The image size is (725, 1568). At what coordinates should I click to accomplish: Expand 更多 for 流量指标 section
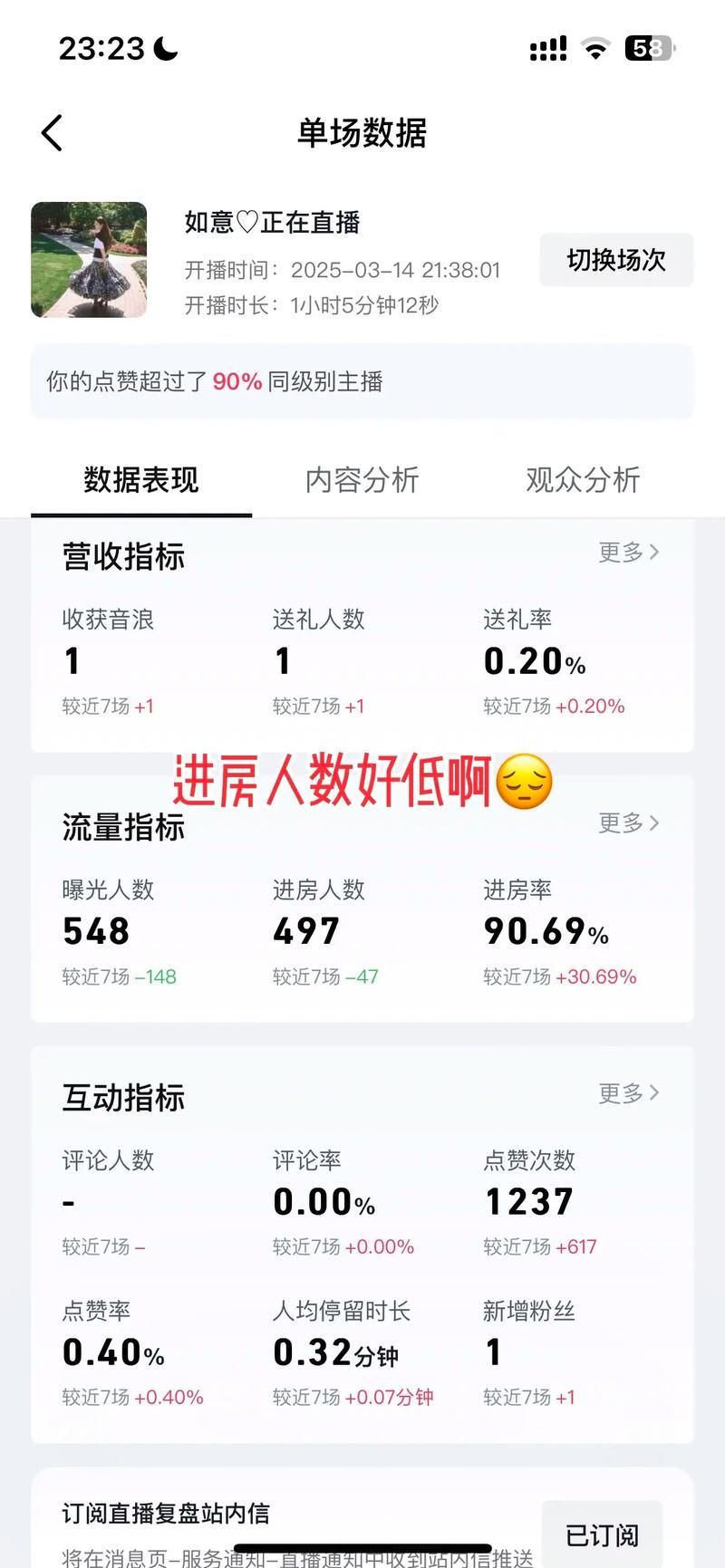coord(629,822)
